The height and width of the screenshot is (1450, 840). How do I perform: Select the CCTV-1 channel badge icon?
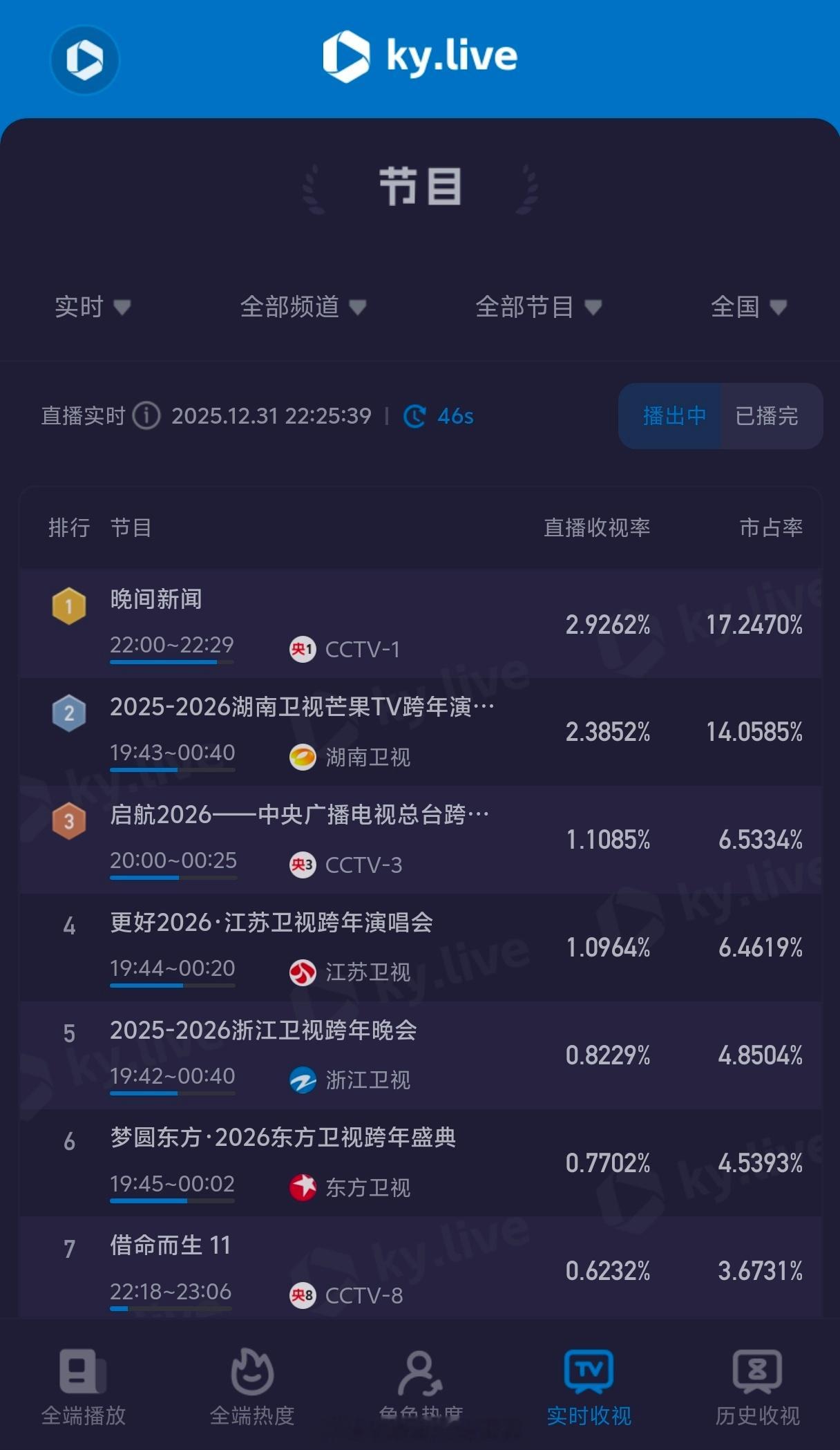tap(302, 649)
